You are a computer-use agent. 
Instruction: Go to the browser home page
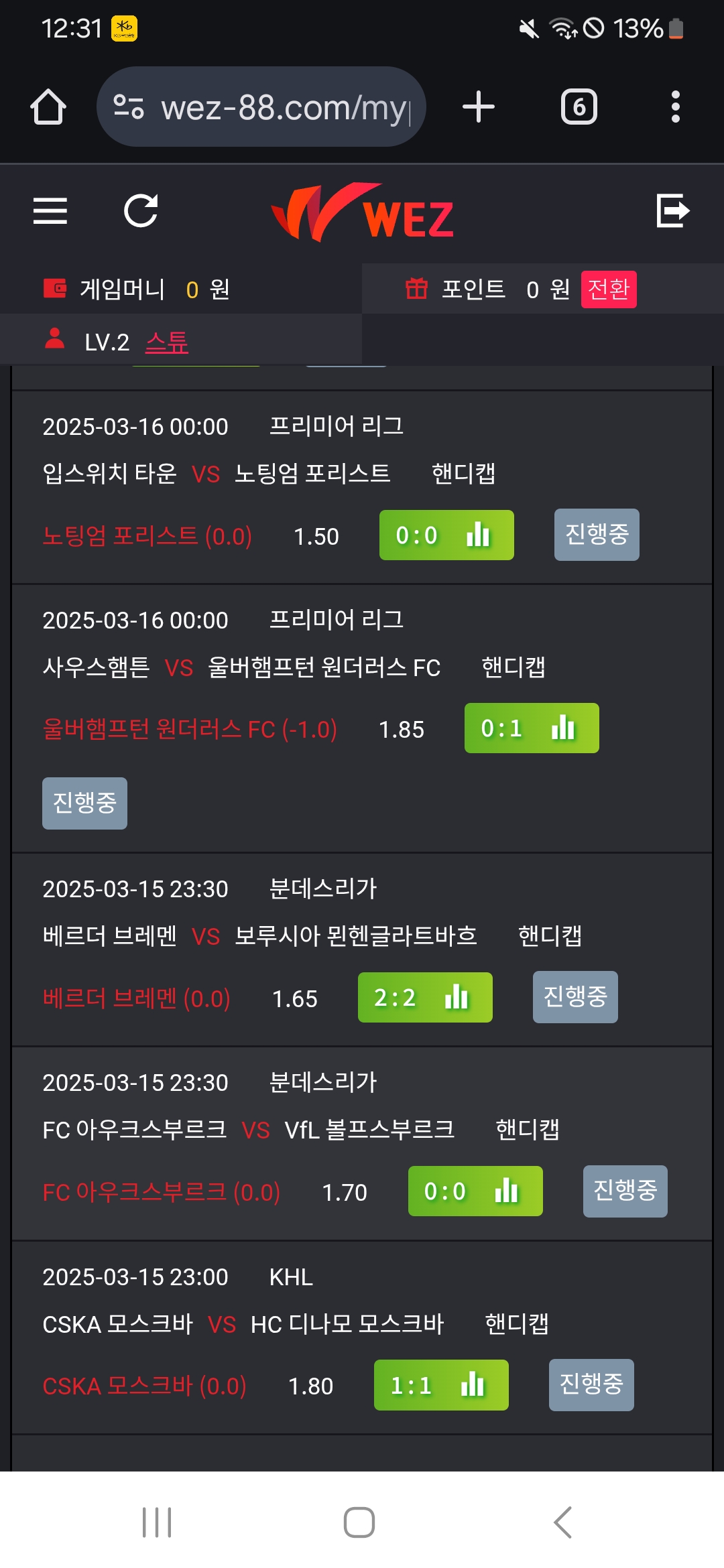pyautogui.click(x=48, y=107)
